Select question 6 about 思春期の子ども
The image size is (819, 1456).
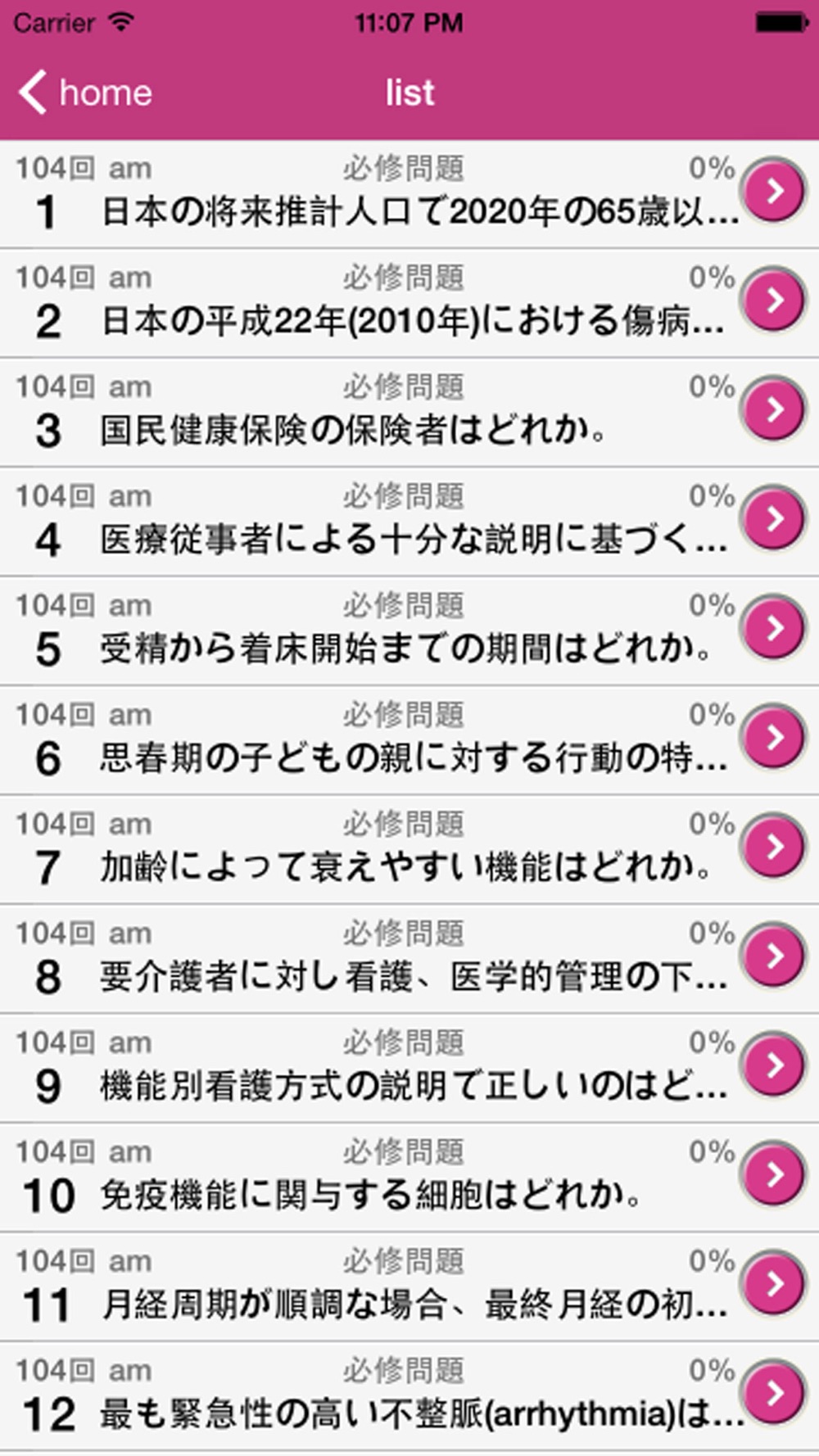[x=409, y=739]
